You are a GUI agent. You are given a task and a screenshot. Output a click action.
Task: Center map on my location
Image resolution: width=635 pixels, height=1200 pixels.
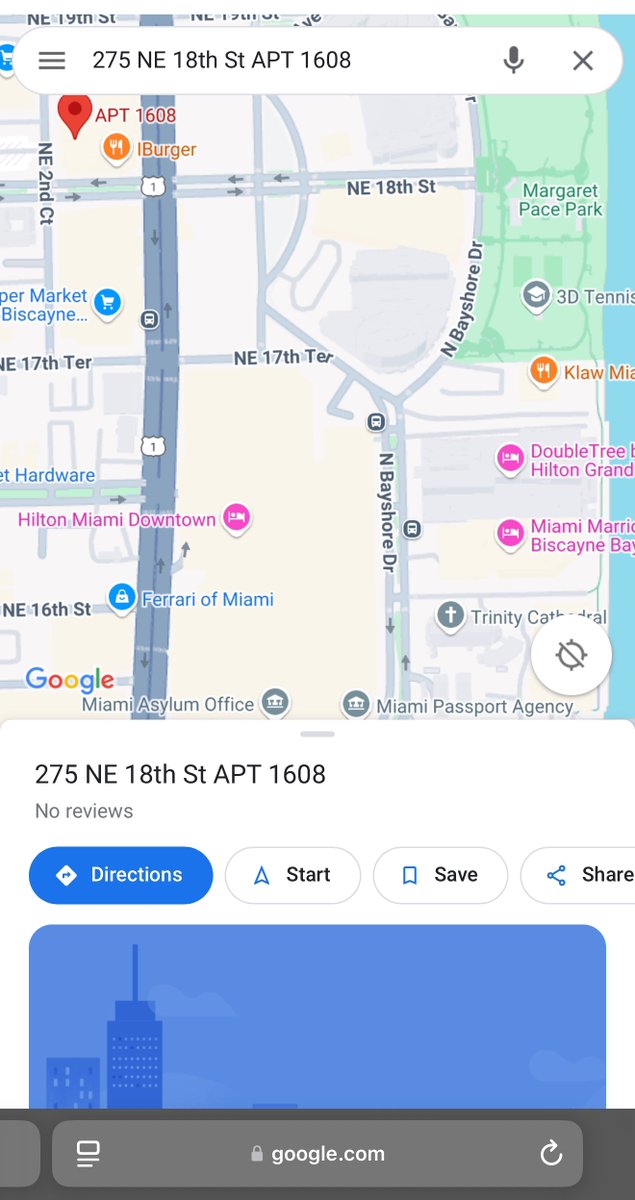pyautogui.click(x=571, y=656)
